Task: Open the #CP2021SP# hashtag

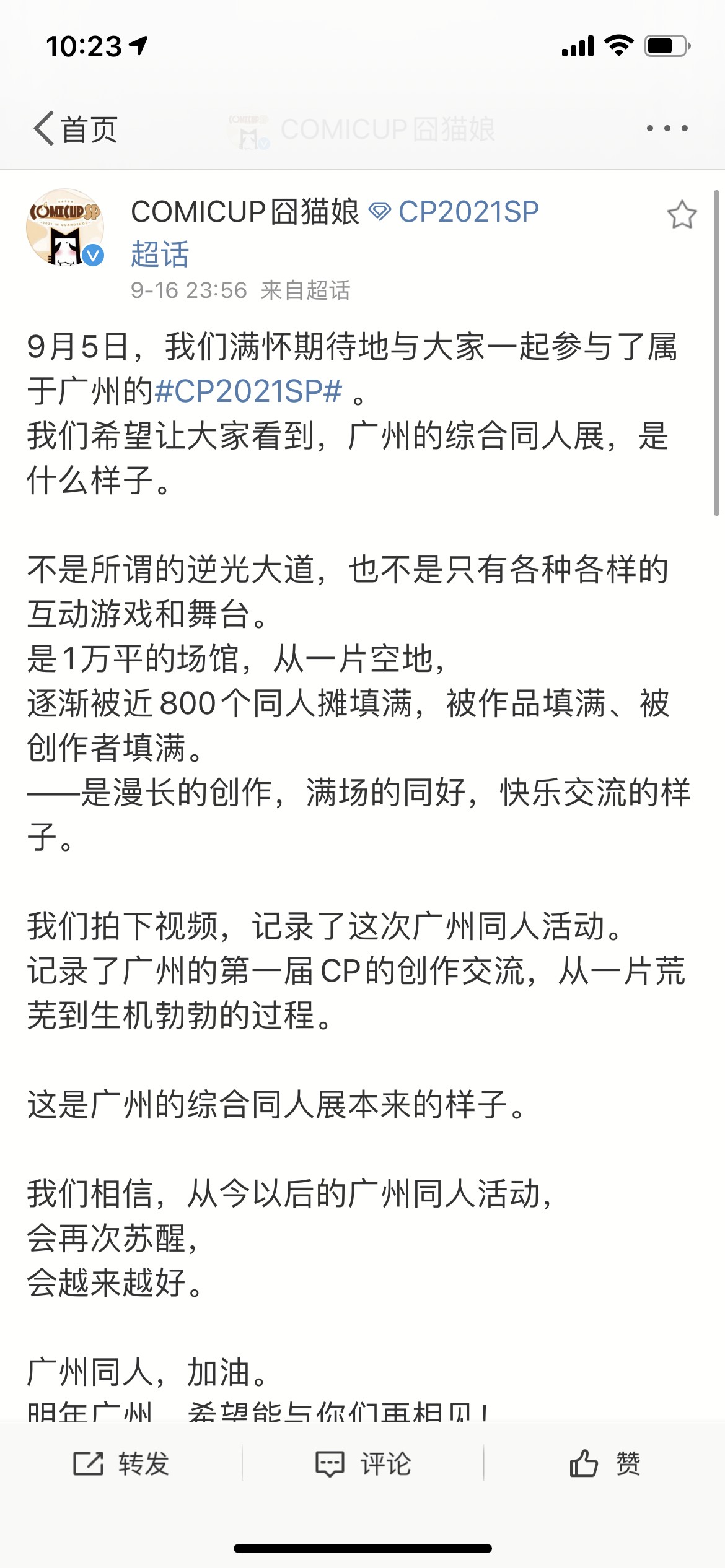Action: [x=248, y=391]
